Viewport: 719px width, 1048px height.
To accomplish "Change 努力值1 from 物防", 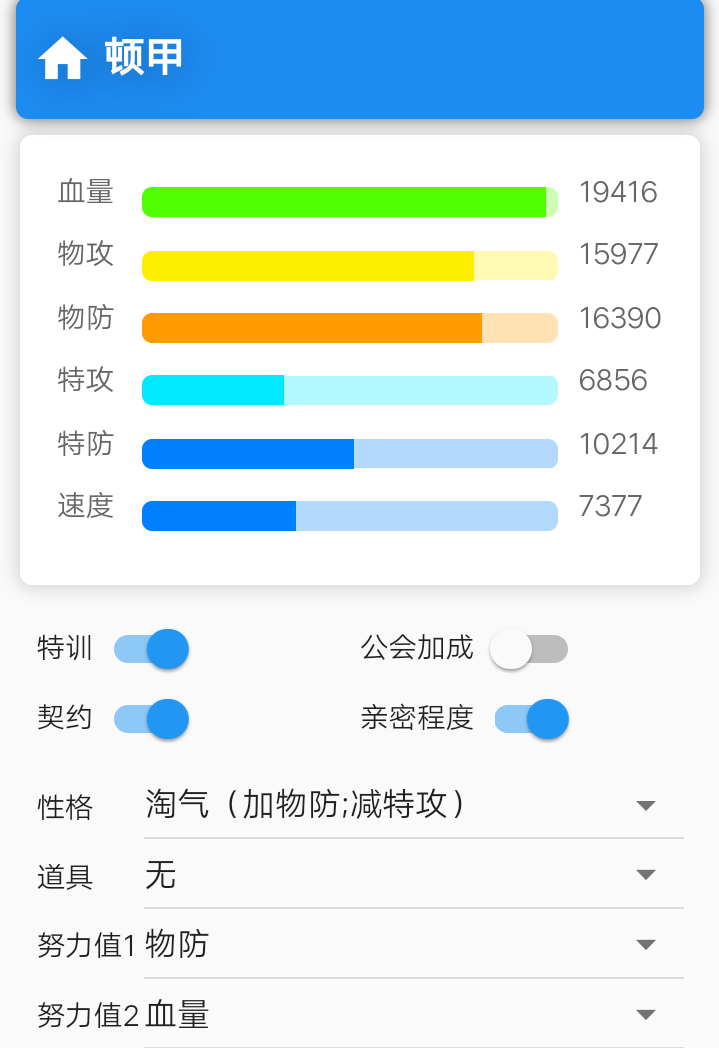I will pos(414,945).
